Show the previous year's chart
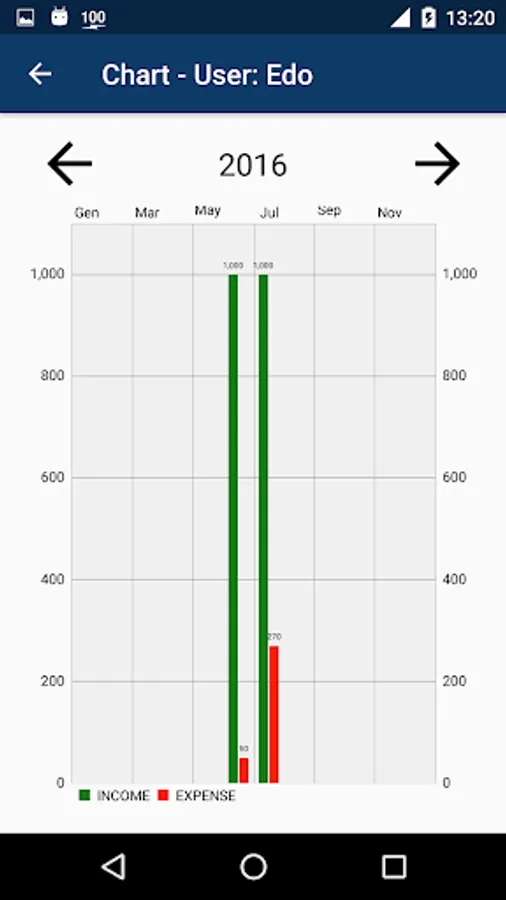The width and height of the screenshot is (506, 900). pyautogui.click(x=70, y=164)
